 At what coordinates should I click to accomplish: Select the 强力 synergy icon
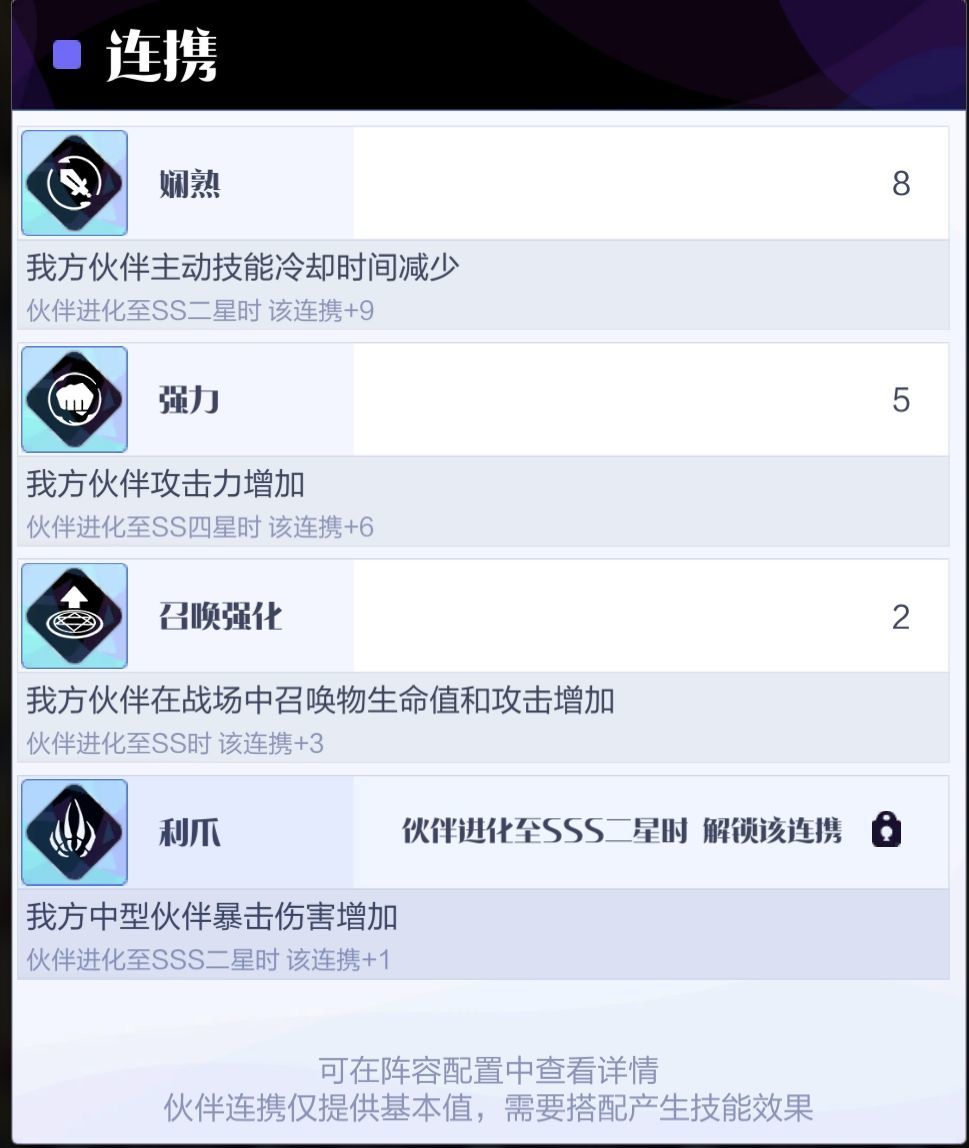(x=75, y=400)
